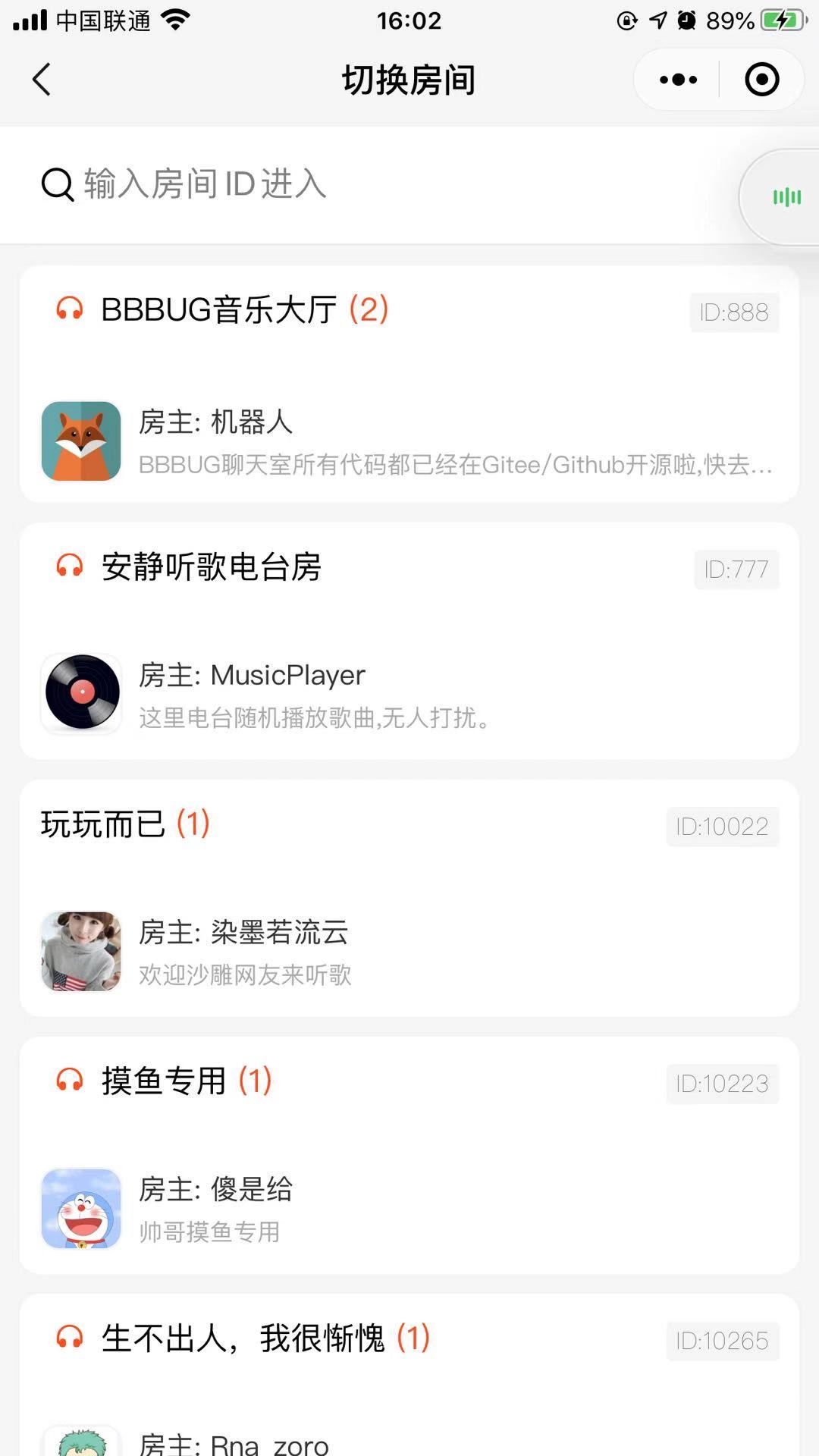
Task: Open the floating audio waveform button
Action: (x=786, y=198)
